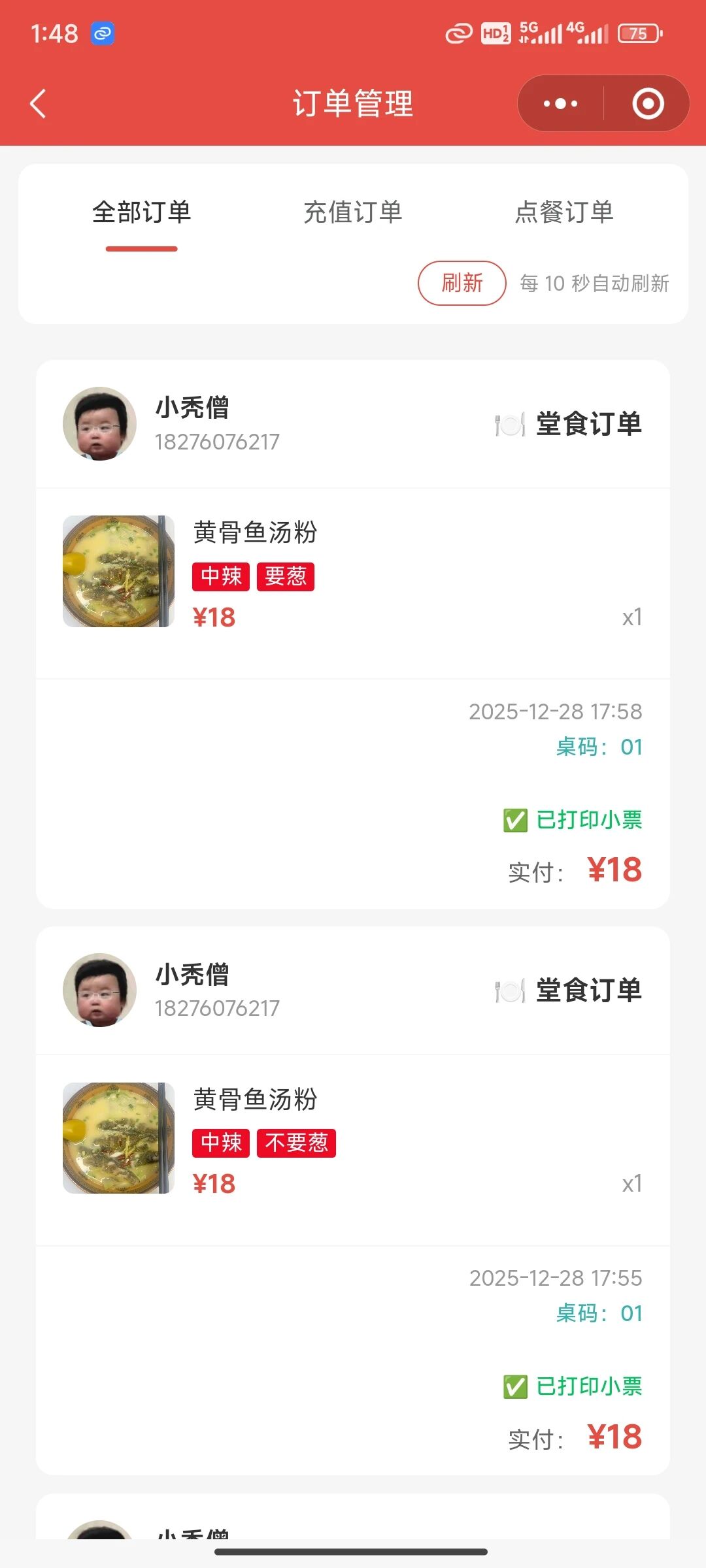Switch to the 点餐订单 tab
The width and height of the screenshot is (706, 1568).
point(564,213)
